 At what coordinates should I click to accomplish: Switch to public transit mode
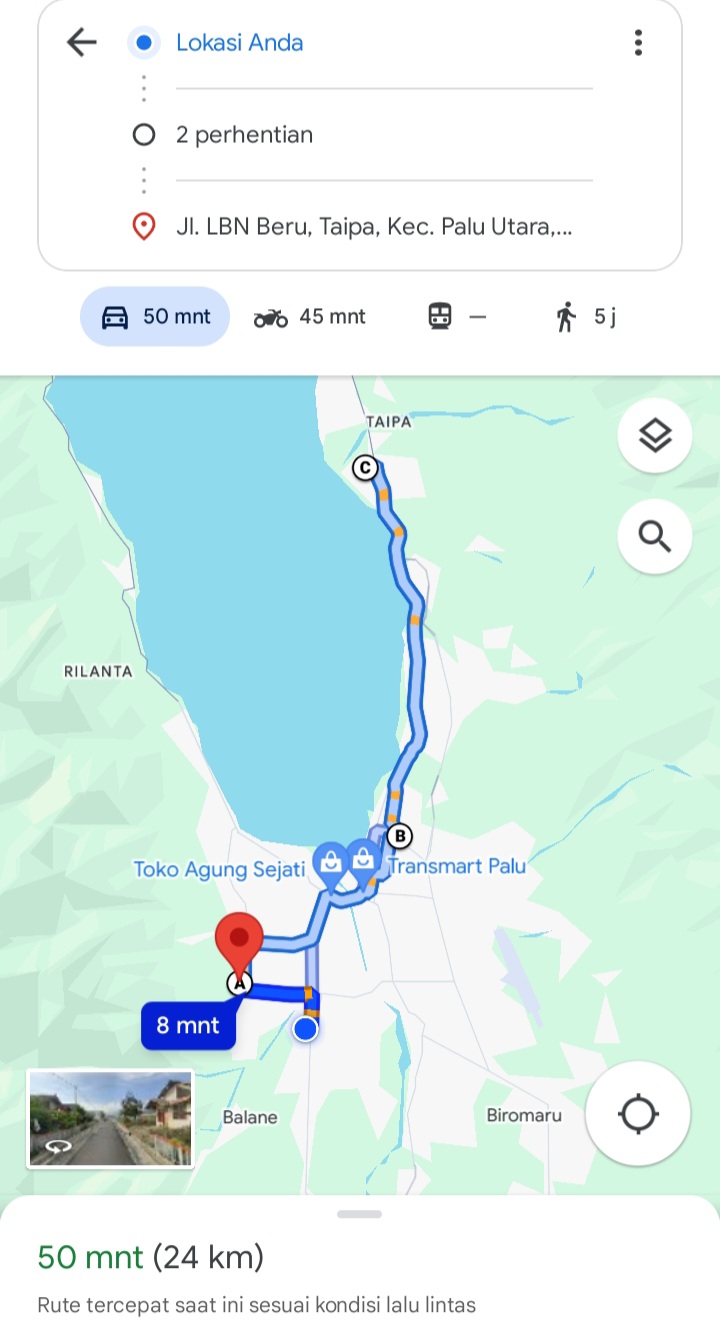pos(457,317)
